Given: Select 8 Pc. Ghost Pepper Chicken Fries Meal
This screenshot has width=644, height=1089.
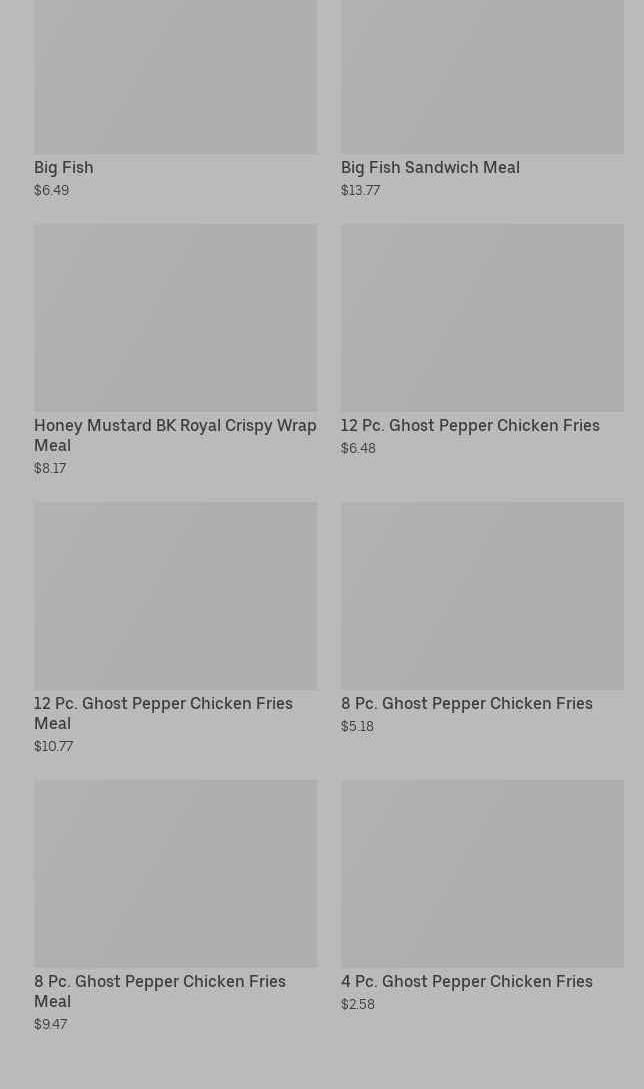Looking at the screenshot, I should (x=160, y=990).
